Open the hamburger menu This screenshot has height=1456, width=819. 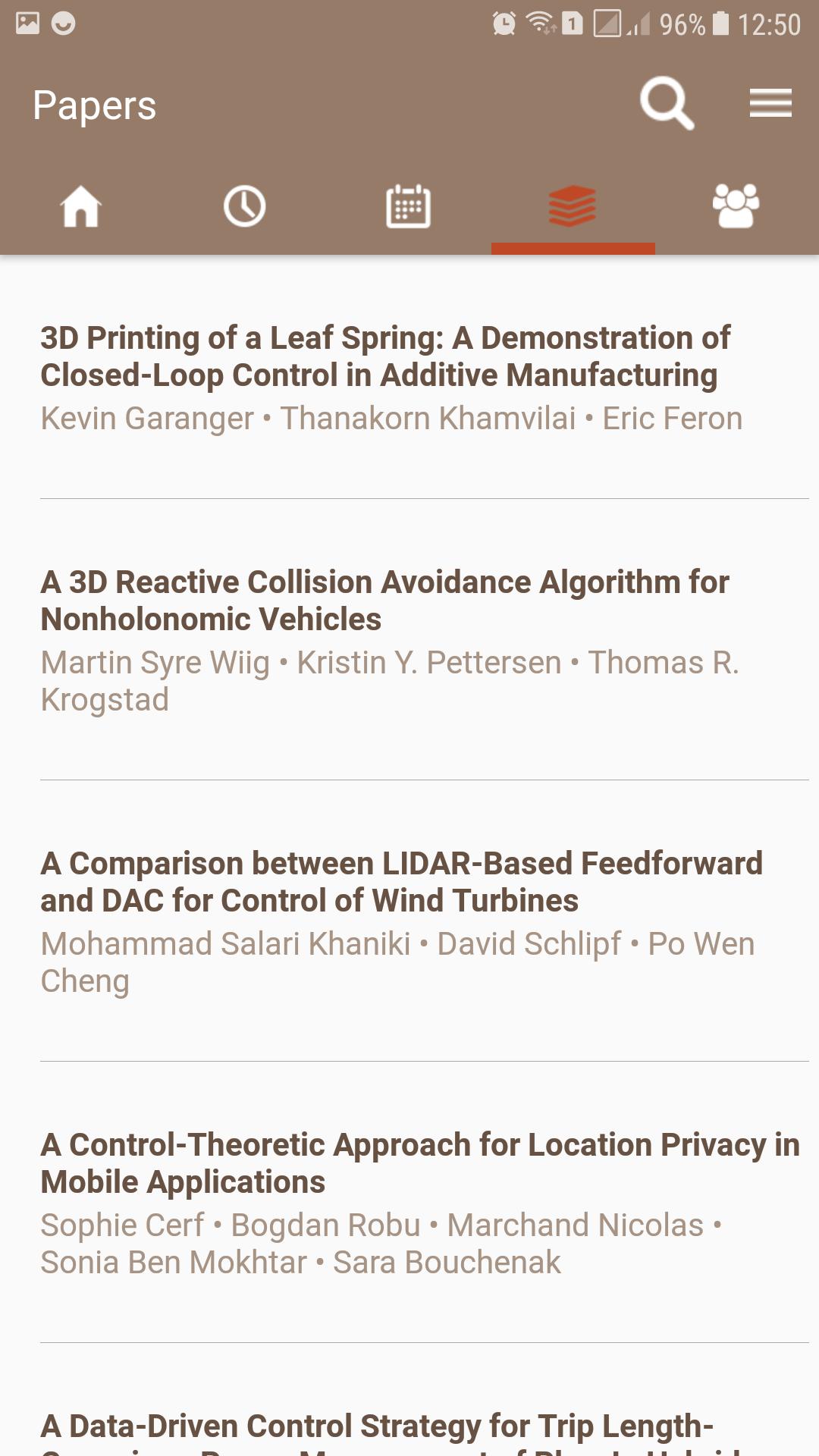pyautogui.click(x=770, y=103)
